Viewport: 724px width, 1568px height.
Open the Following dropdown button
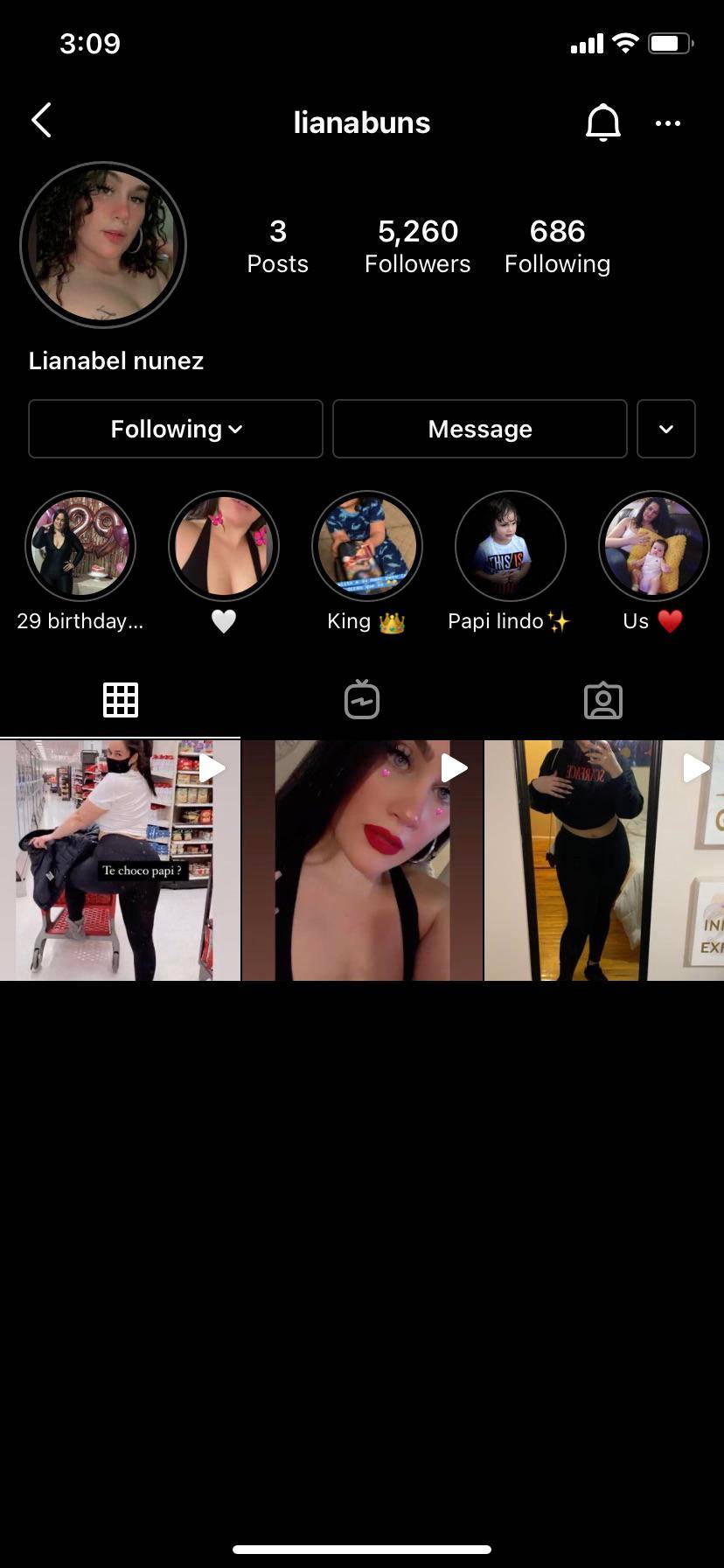tap(176, 429)
